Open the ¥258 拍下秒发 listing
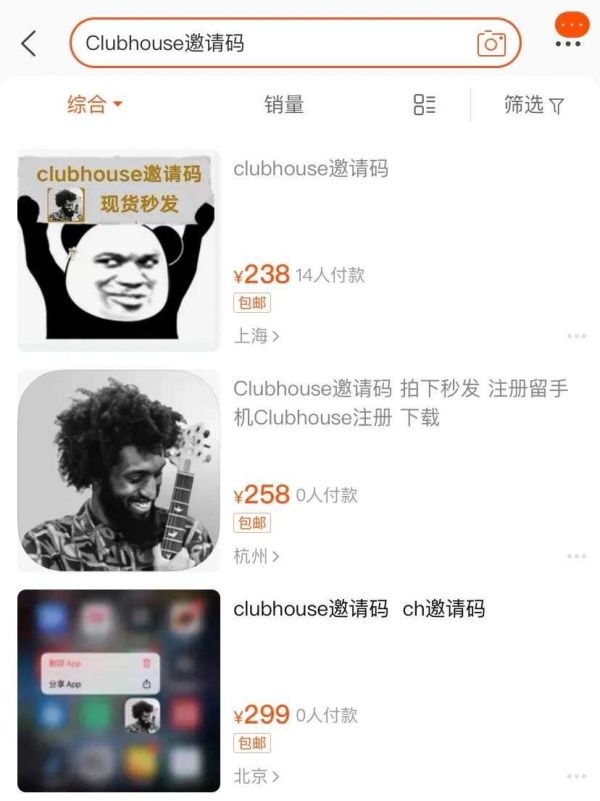Screen dimensions: 600x801 (400, 402)
